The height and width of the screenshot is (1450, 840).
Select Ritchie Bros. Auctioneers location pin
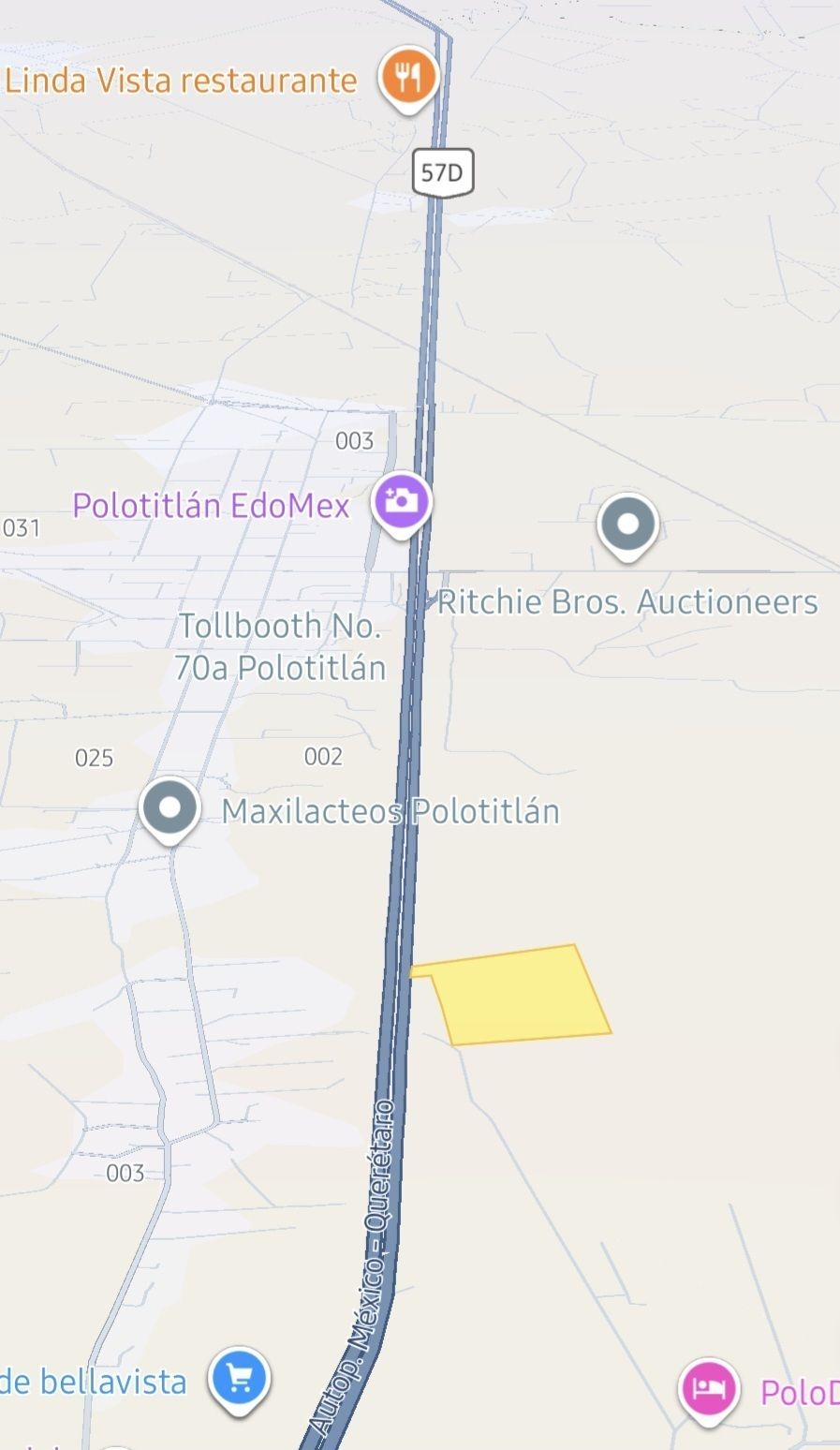[627, 525]
